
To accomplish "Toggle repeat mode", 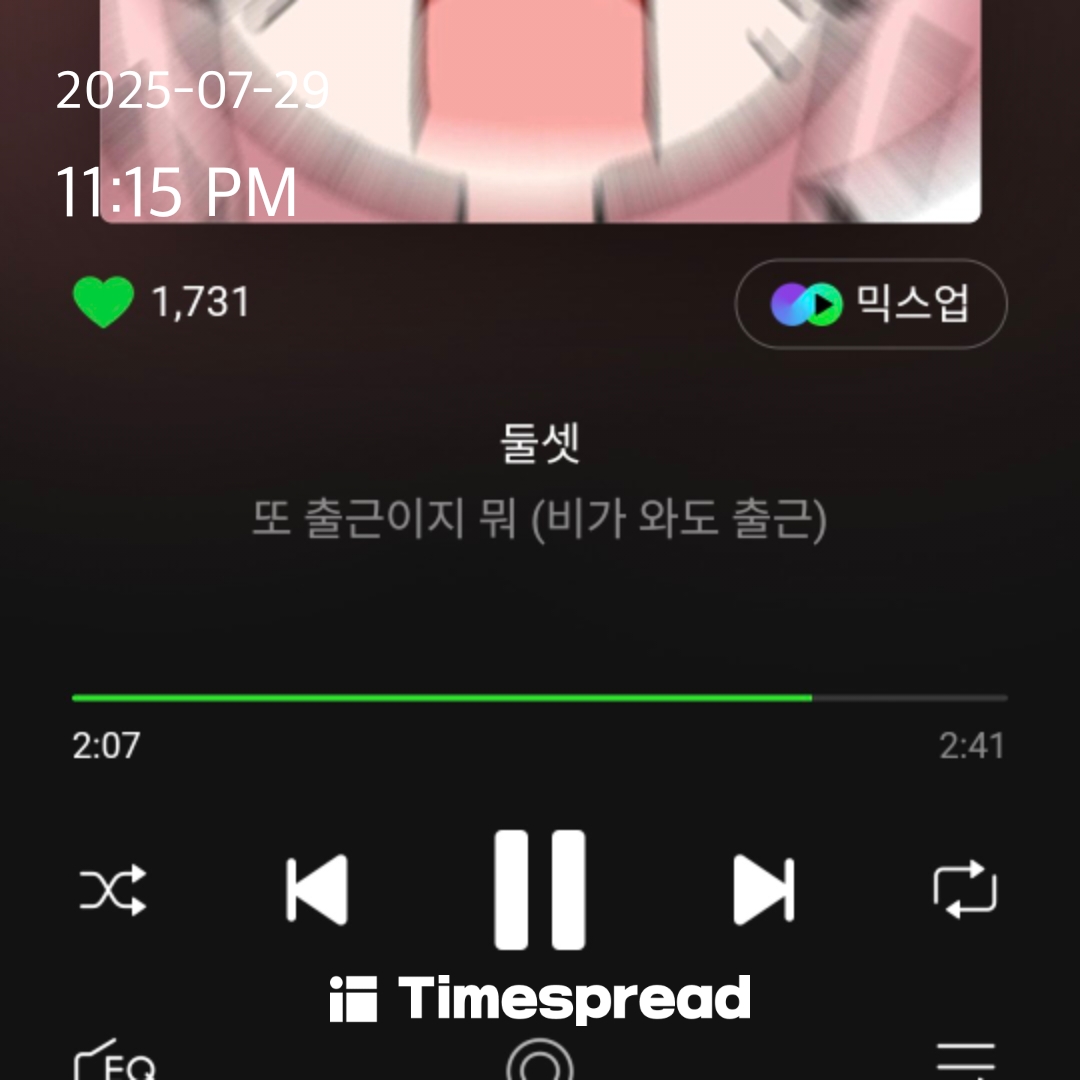I will (965, 889).
